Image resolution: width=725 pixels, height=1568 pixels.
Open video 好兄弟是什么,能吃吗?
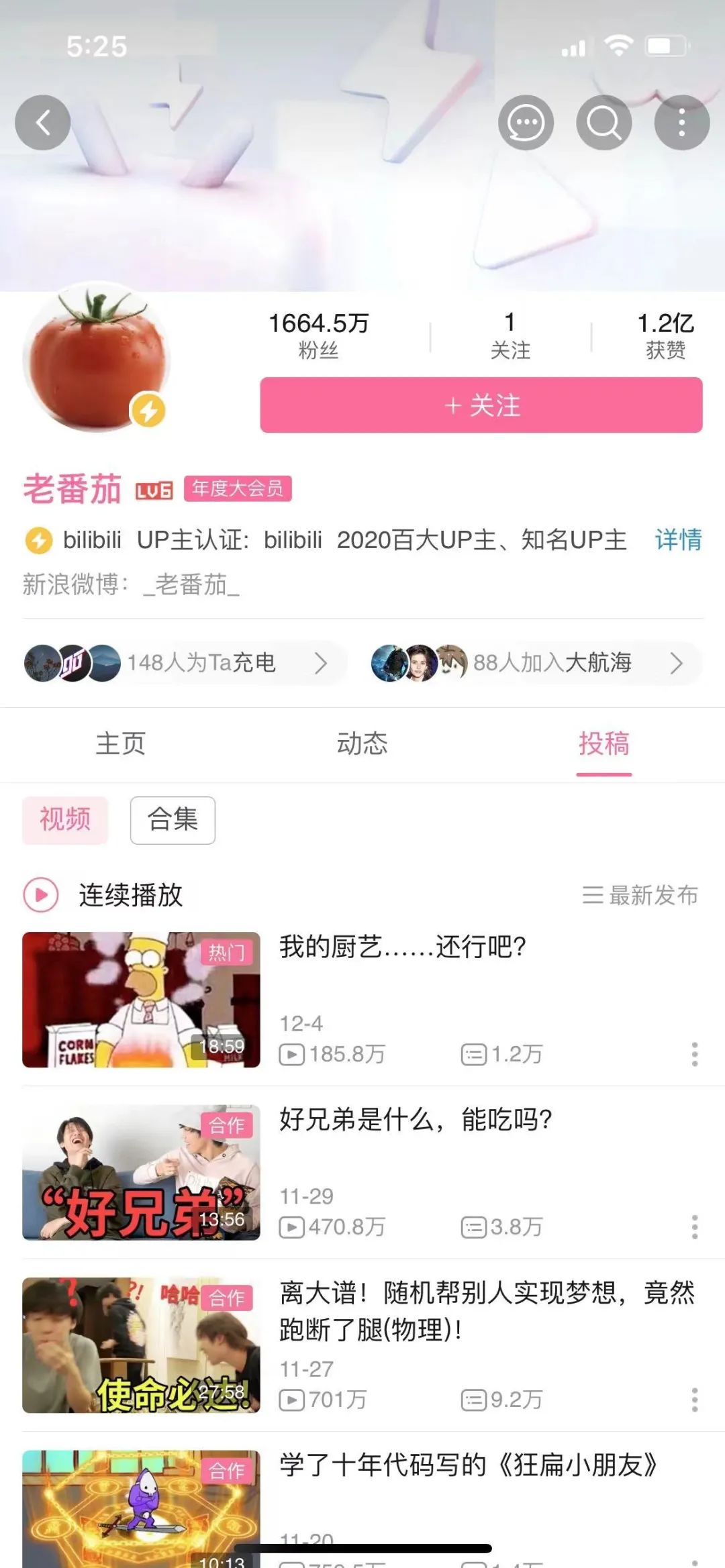[362, 1172]
